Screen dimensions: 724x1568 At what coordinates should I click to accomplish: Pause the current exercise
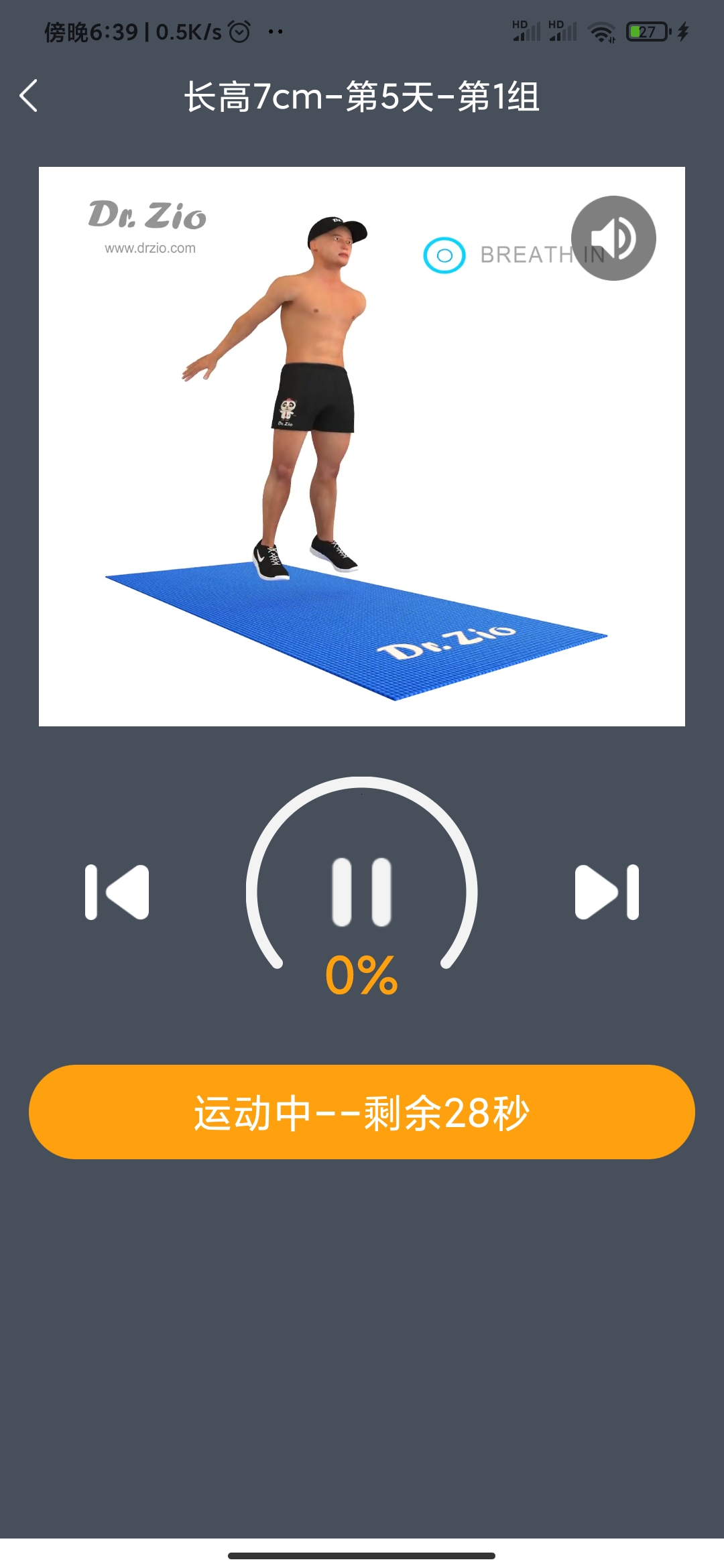point(361,892)
